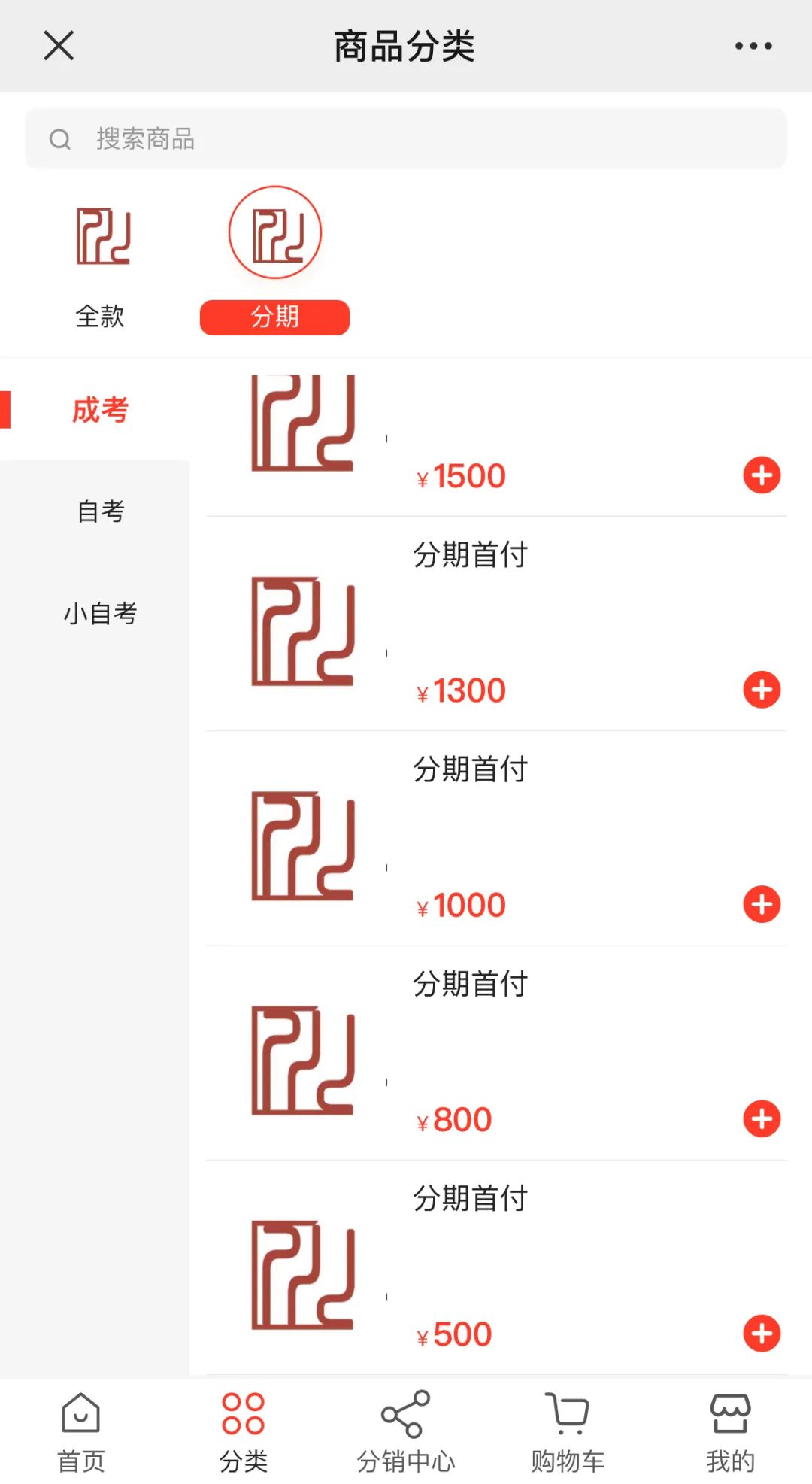Choose 成考 in the sidebar
The height and width of the screenshot is (1484, 812).
(100, 411)
